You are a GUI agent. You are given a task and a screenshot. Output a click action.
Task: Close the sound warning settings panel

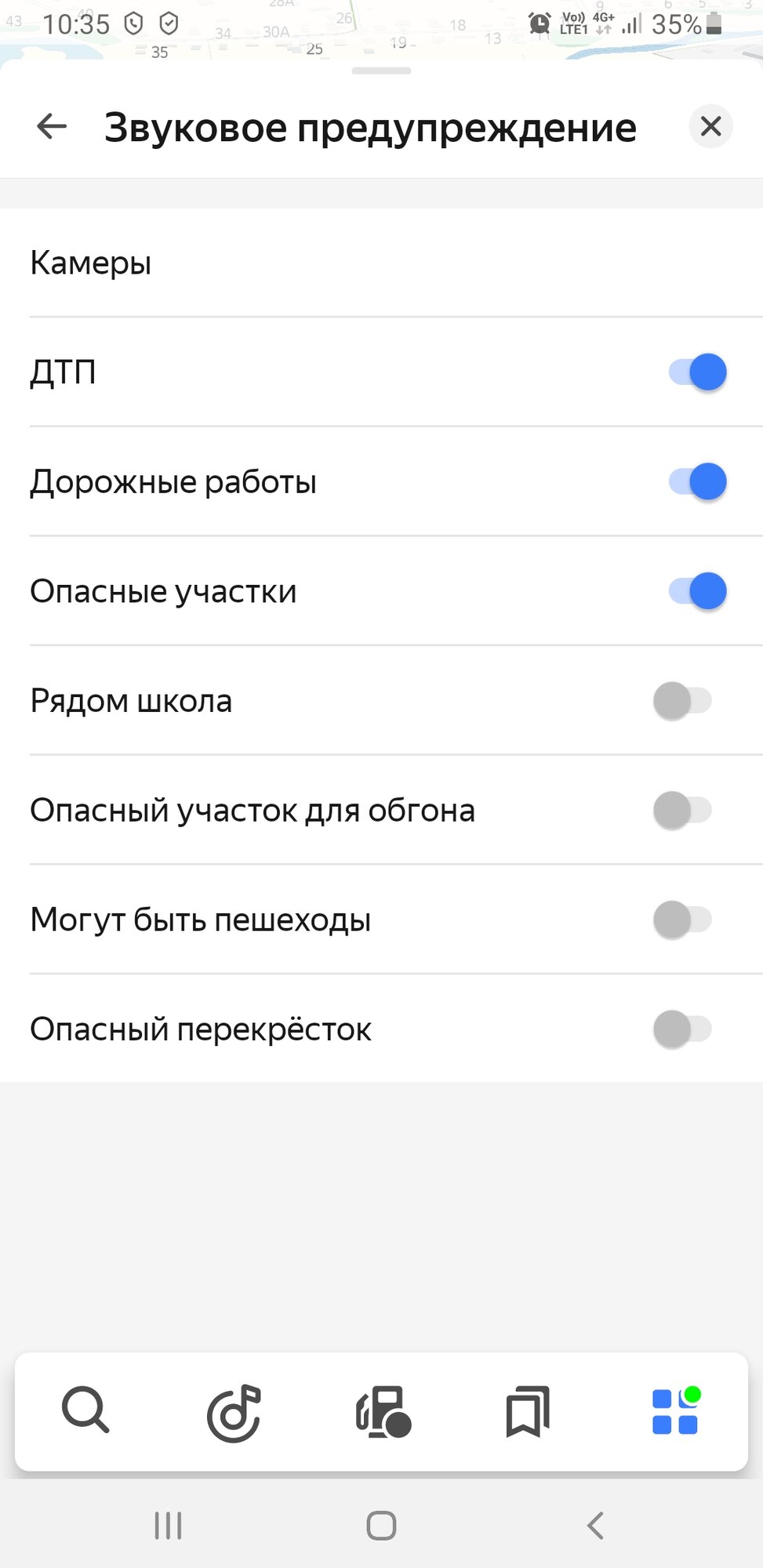coord(710,126)
